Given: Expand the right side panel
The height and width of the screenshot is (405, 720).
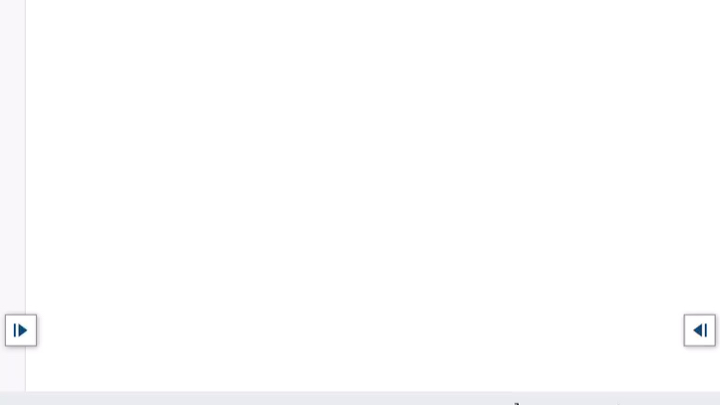Looking at the screenshot, I should point(699,330).
